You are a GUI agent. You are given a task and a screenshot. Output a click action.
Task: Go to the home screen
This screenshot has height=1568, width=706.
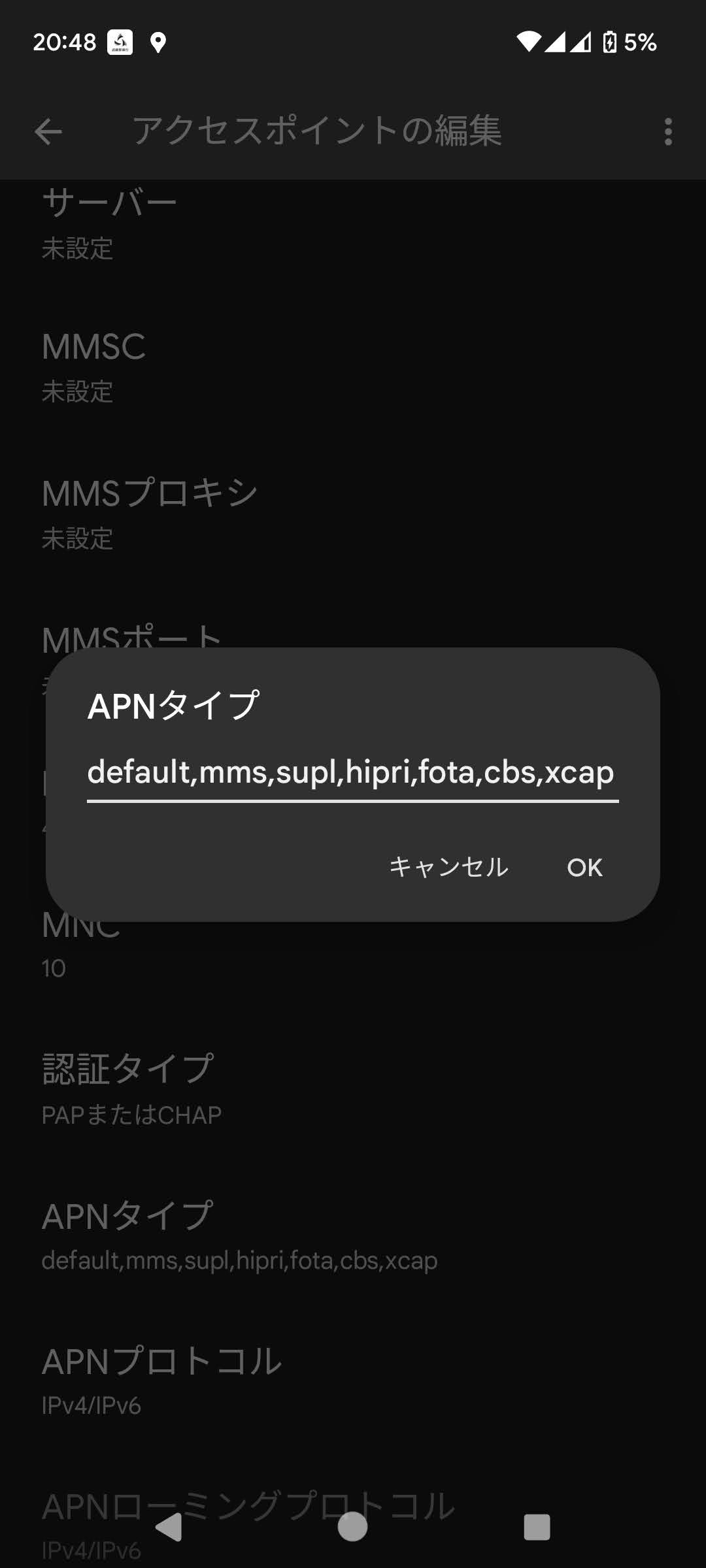pos(352,1527)
